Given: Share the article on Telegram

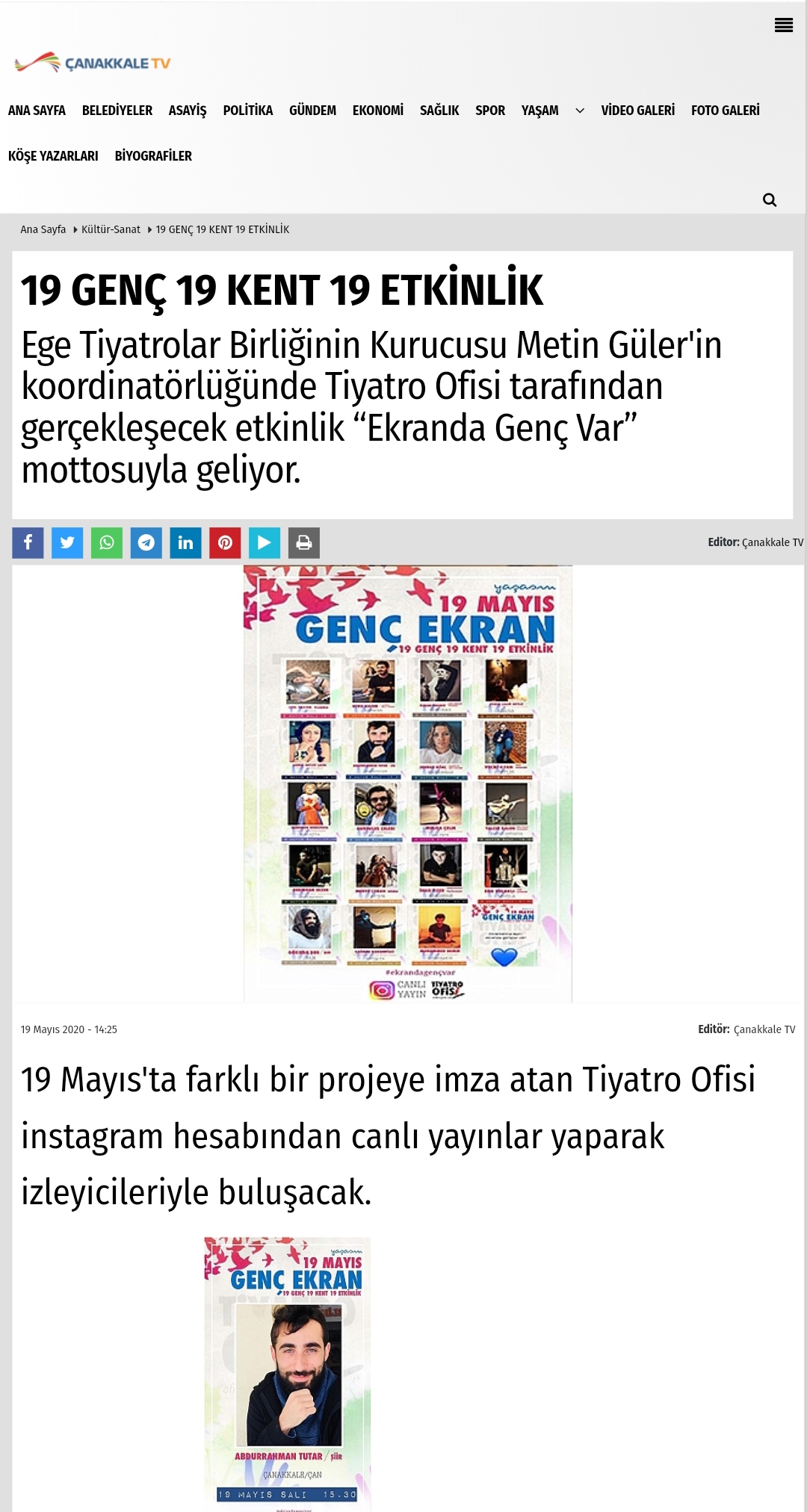Looking at the screenshot, I should coord(146,542).
